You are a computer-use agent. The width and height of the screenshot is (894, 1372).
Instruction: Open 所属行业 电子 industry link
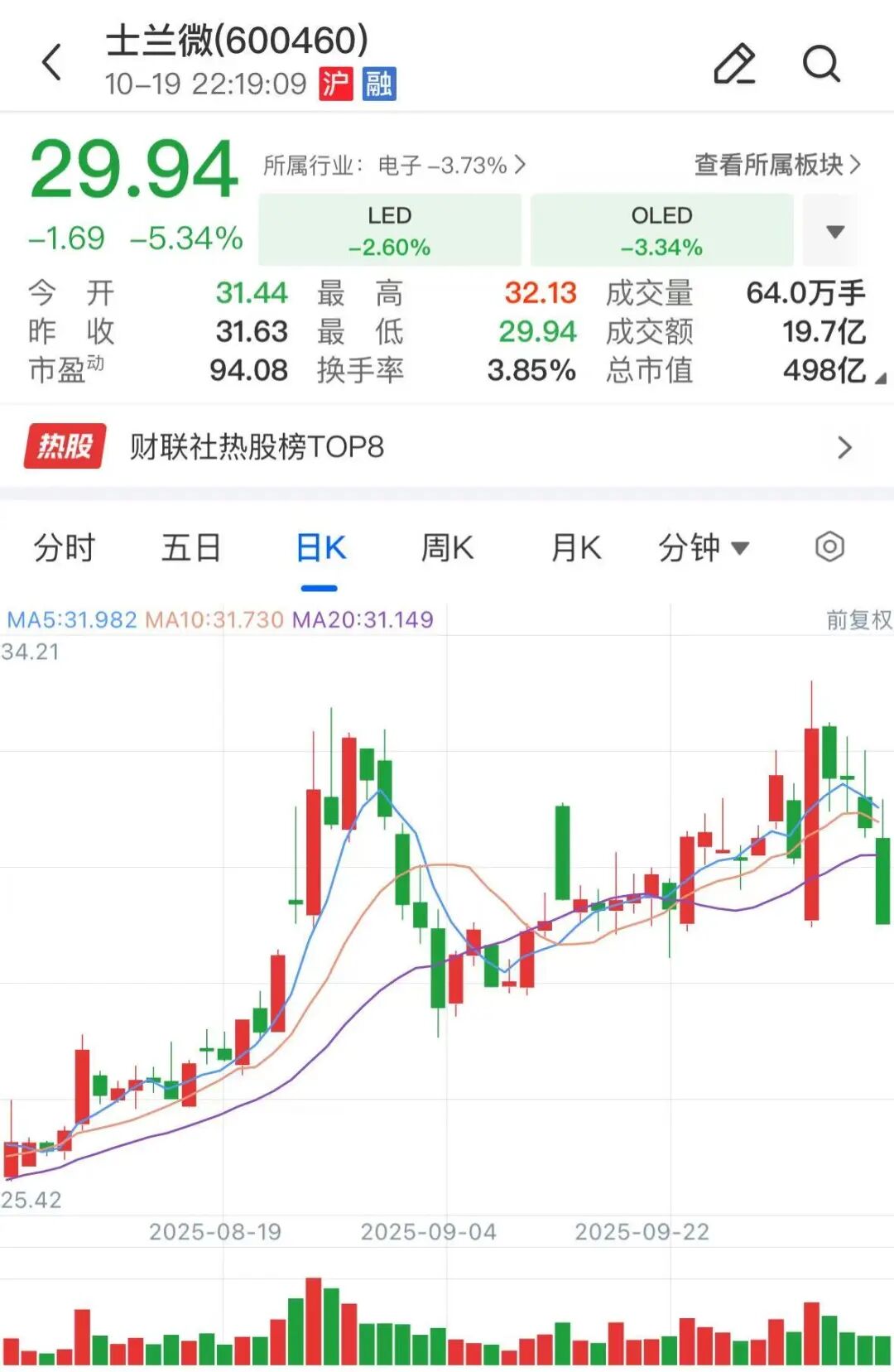(x=394, y=166)
